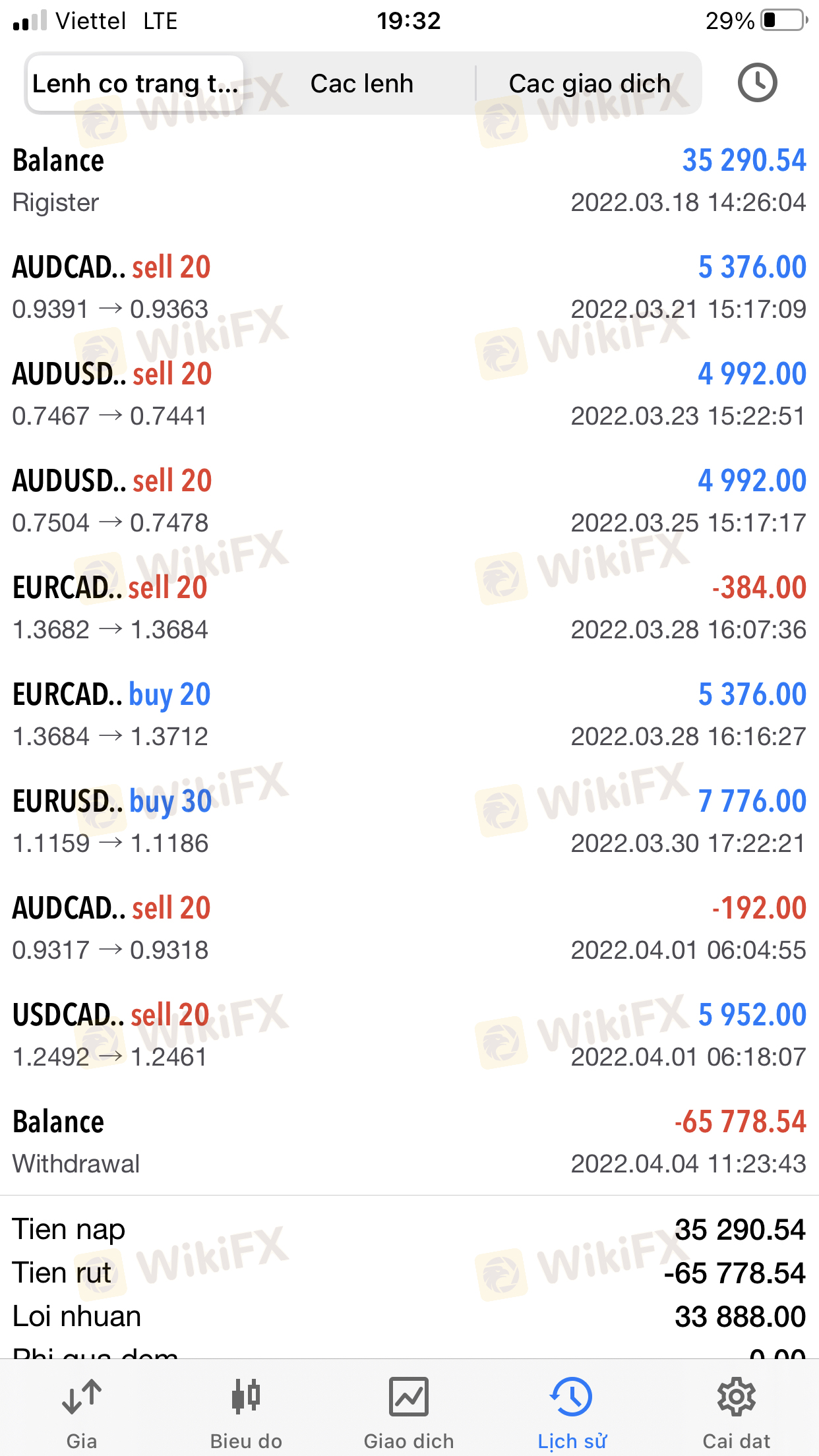The image size is (819, 1456).
Task: Open the clock icon for history period
Action: (757, 83)
